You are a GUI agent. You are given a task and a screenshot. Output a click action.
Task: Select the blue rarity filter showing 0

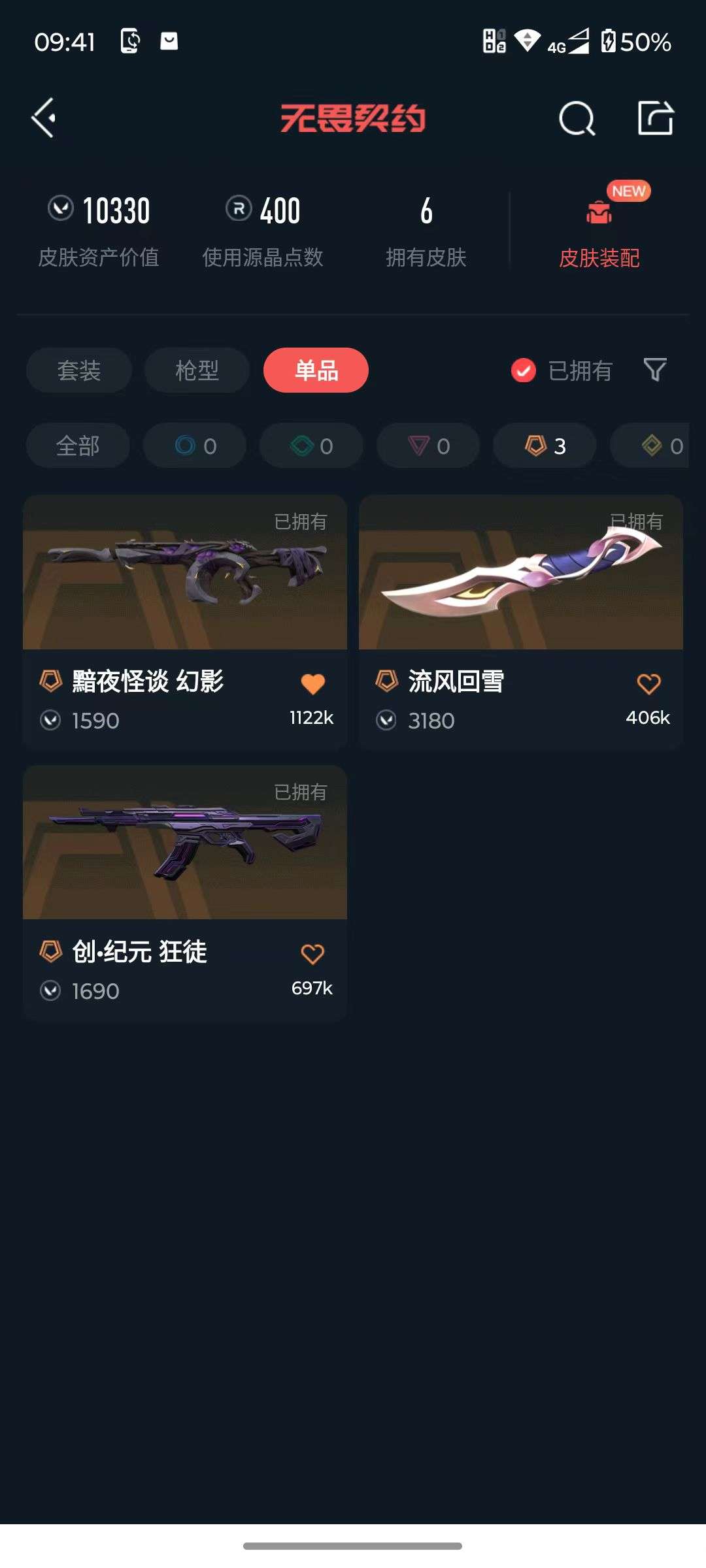[x=194, y=446]
